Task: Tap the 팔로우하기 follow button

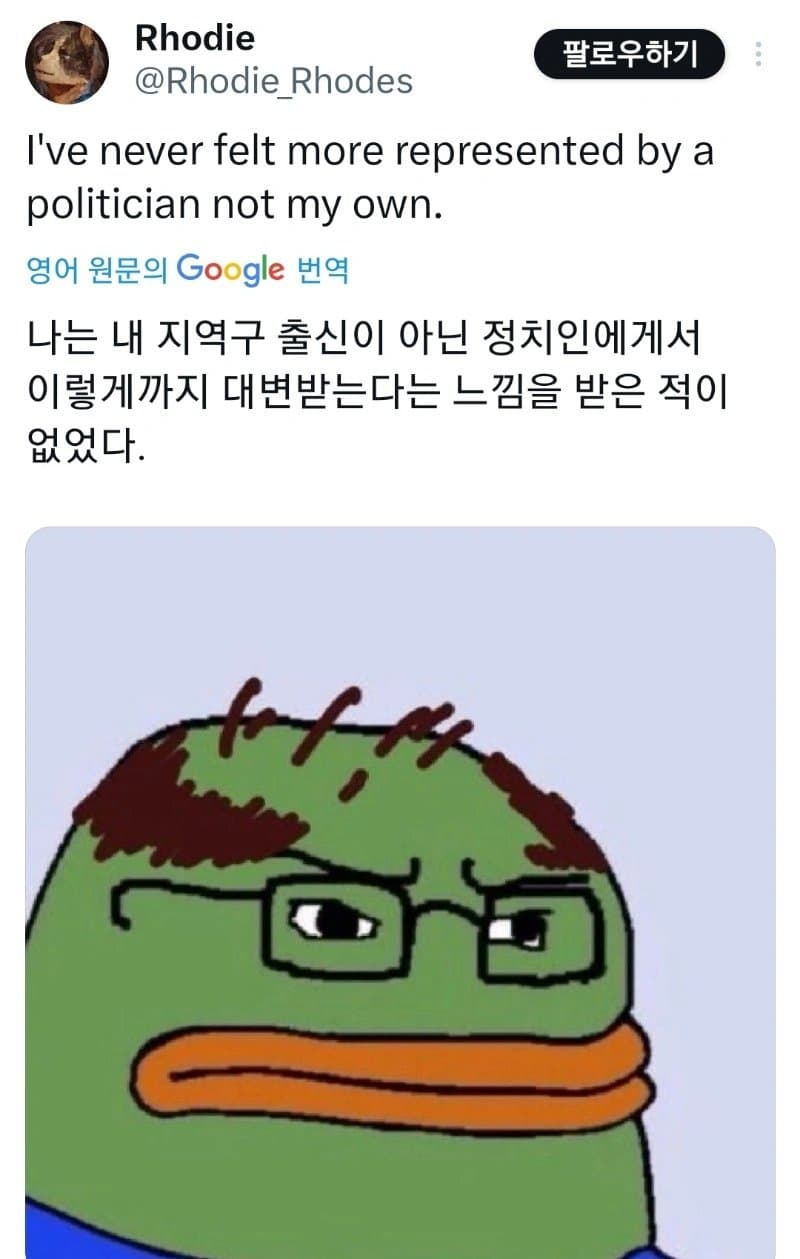Action: point(629,54)
